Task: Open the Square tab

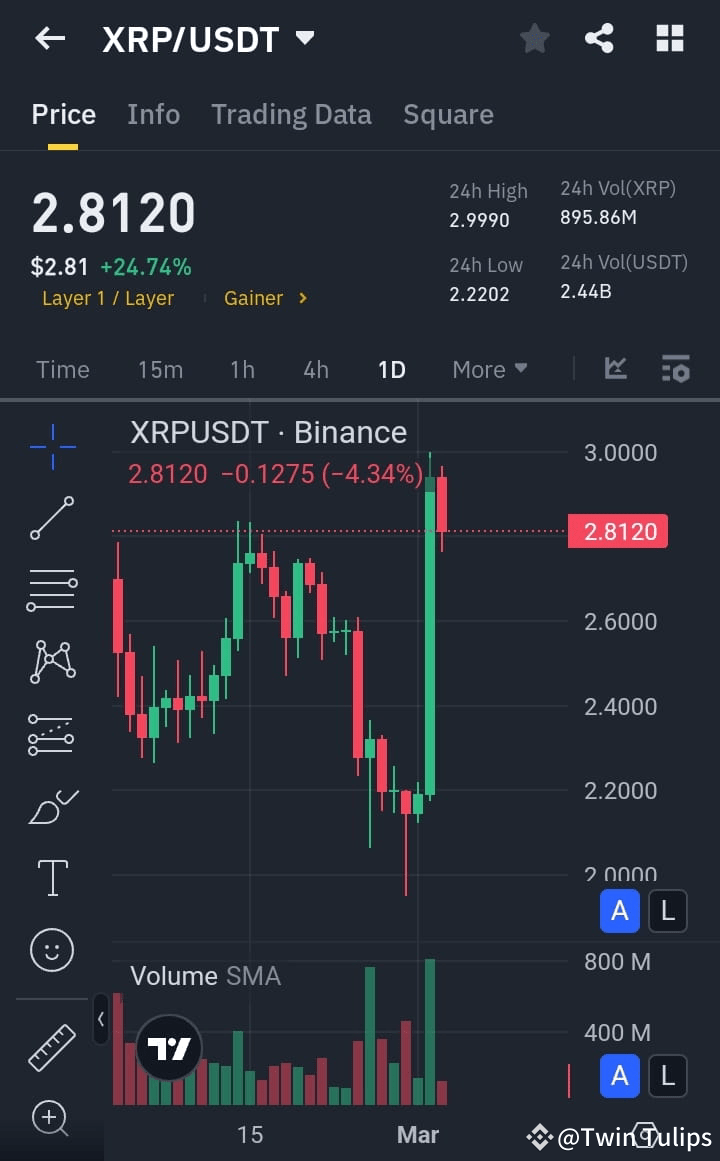Action: 448,114
